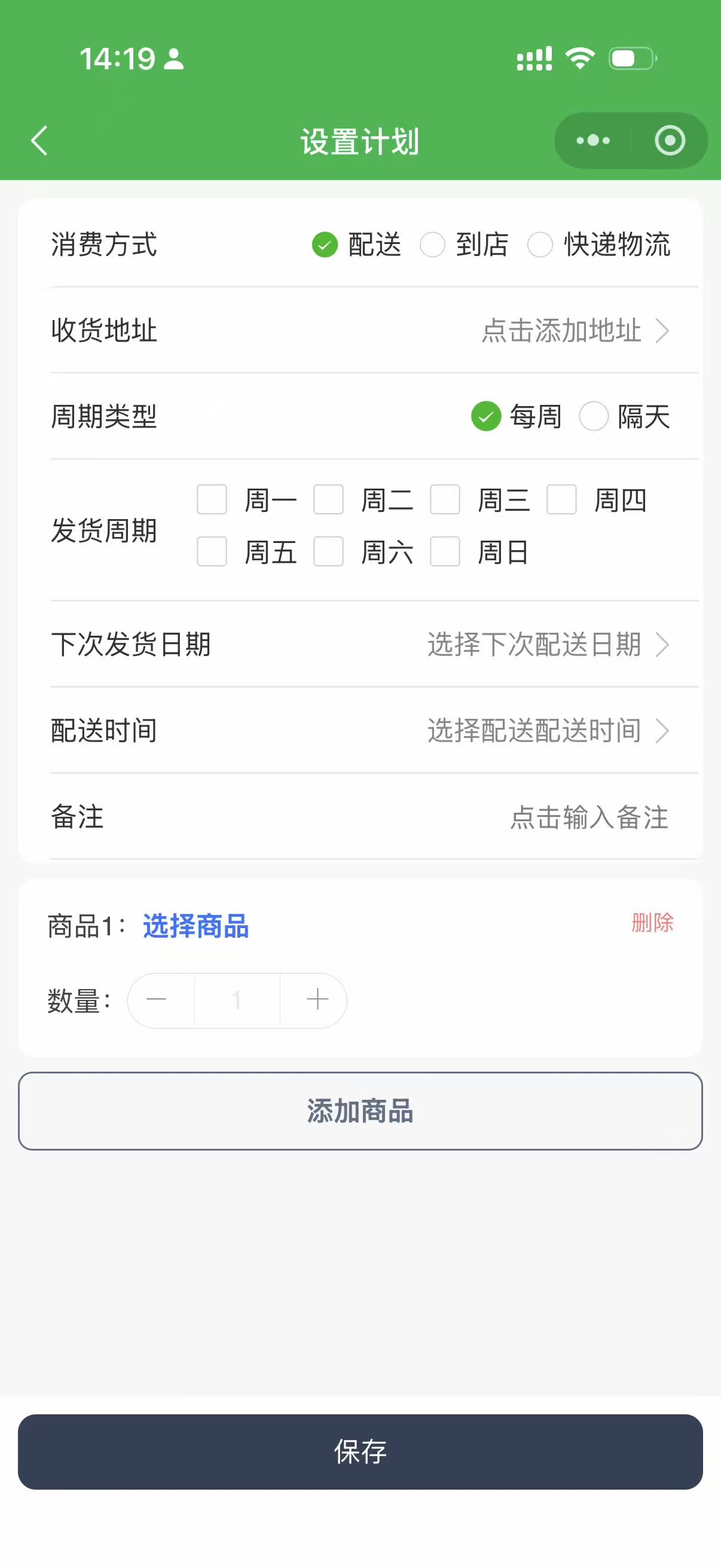Viewport: 721px width, 1568px height.
Task: Delete 商品1 with the 删除 link
Action: (x=652, y=923)
